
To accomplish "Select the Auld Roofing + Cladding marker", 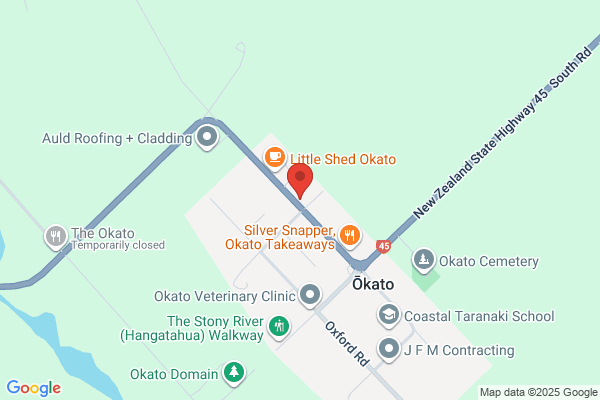I will click(x=207, y=138).
